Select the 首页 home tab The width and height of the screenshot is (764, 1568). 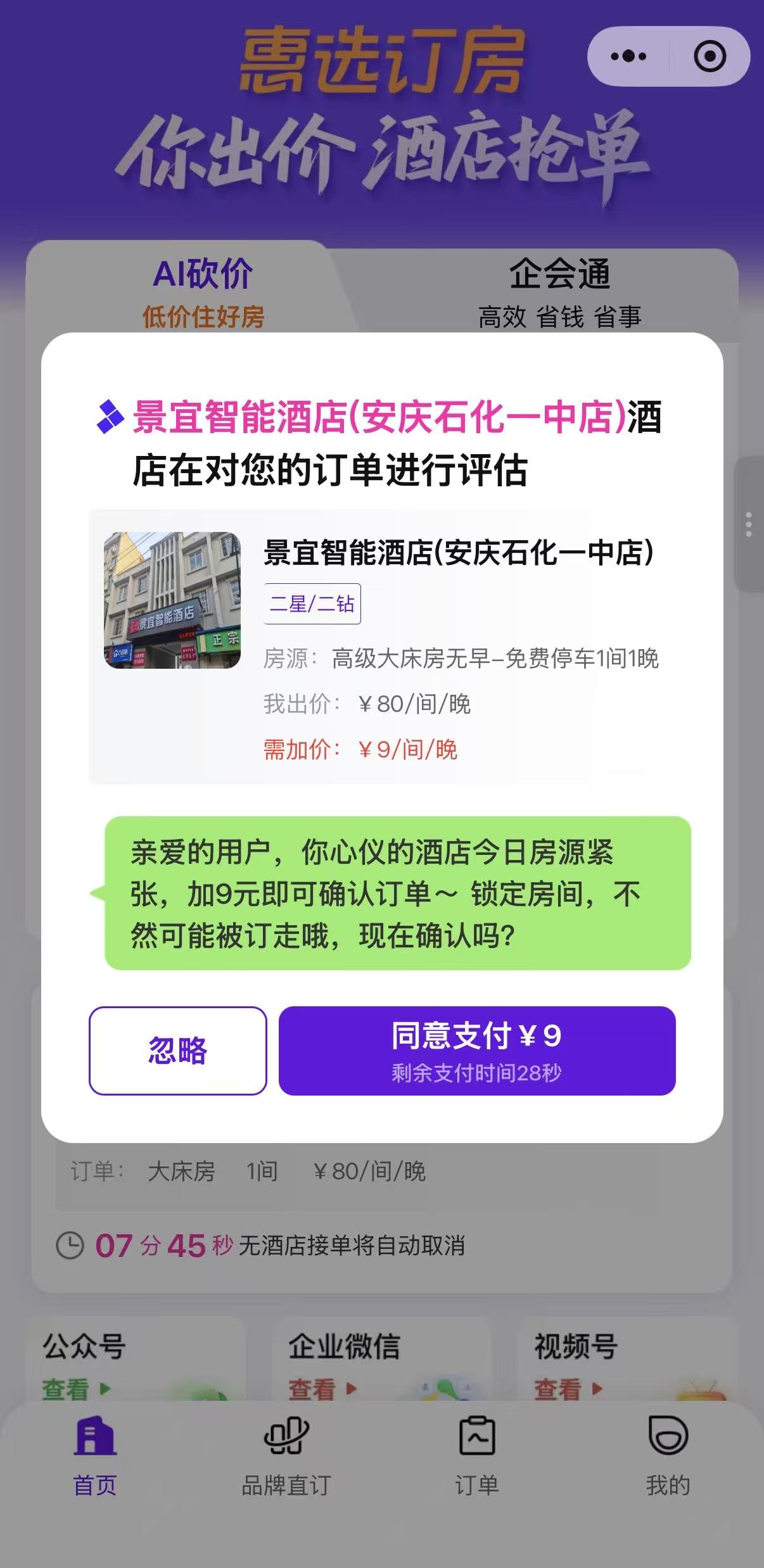(x=95, y=1457)
